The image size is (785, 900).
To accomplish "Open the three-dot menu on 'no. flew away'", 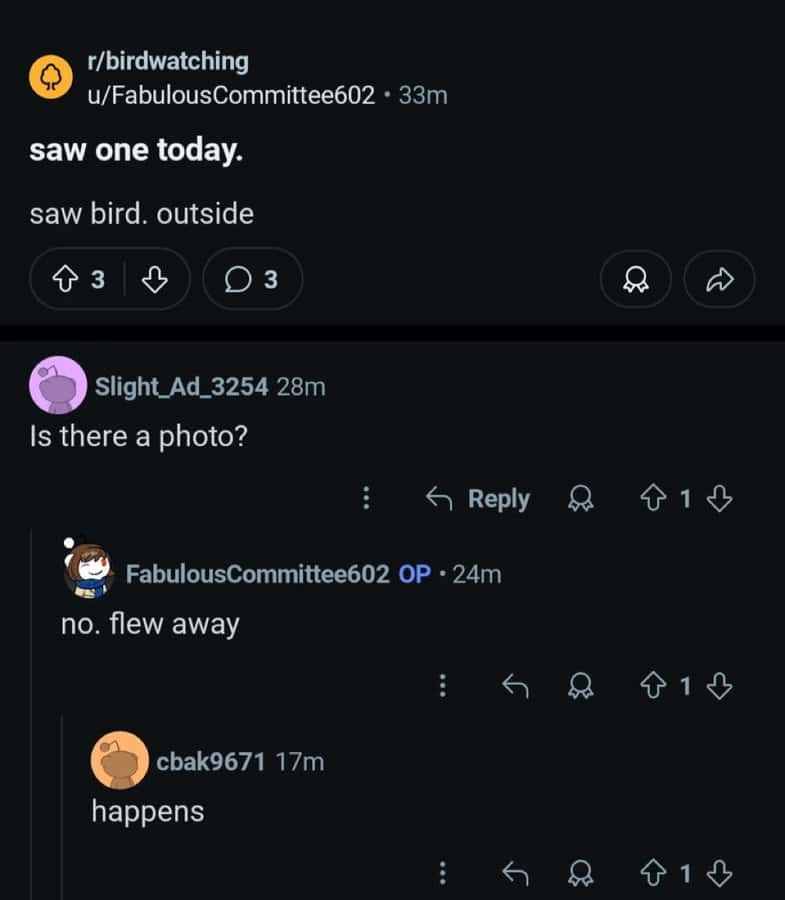I will (442, 686).
